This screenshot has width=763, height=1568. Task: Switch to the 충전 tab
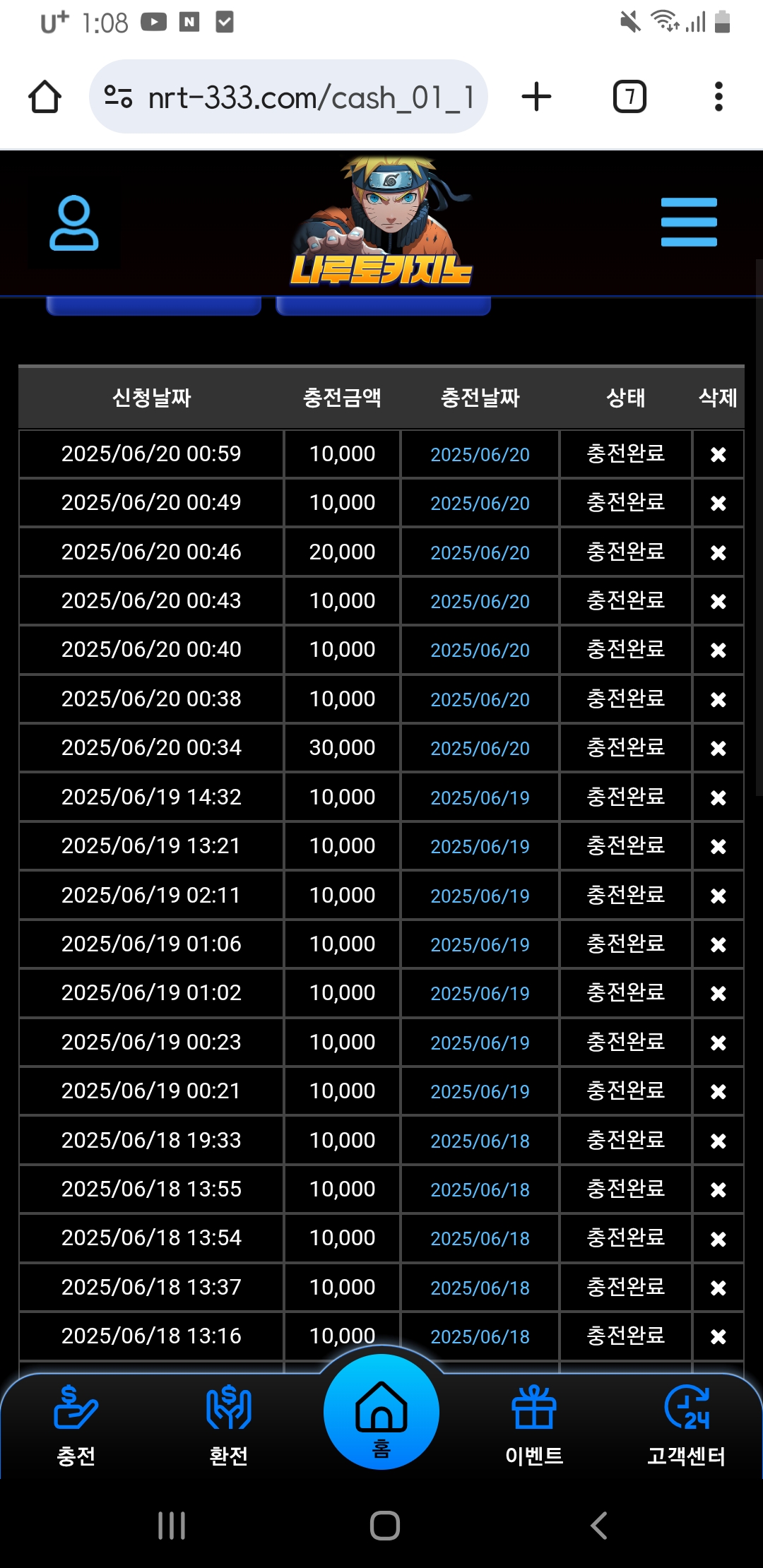[x=76, y=1425]
